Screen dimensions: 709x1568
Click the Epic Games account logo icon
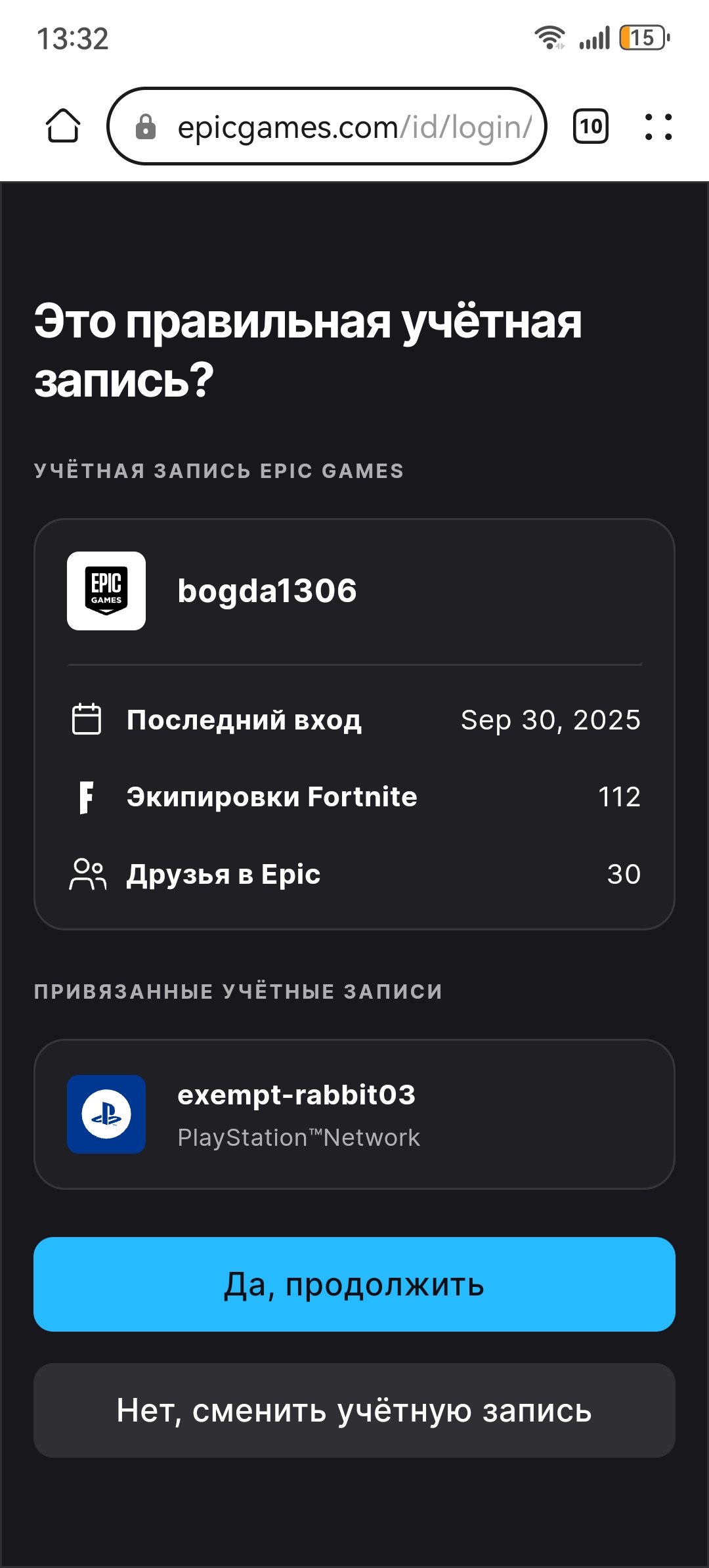coord(106,589)
